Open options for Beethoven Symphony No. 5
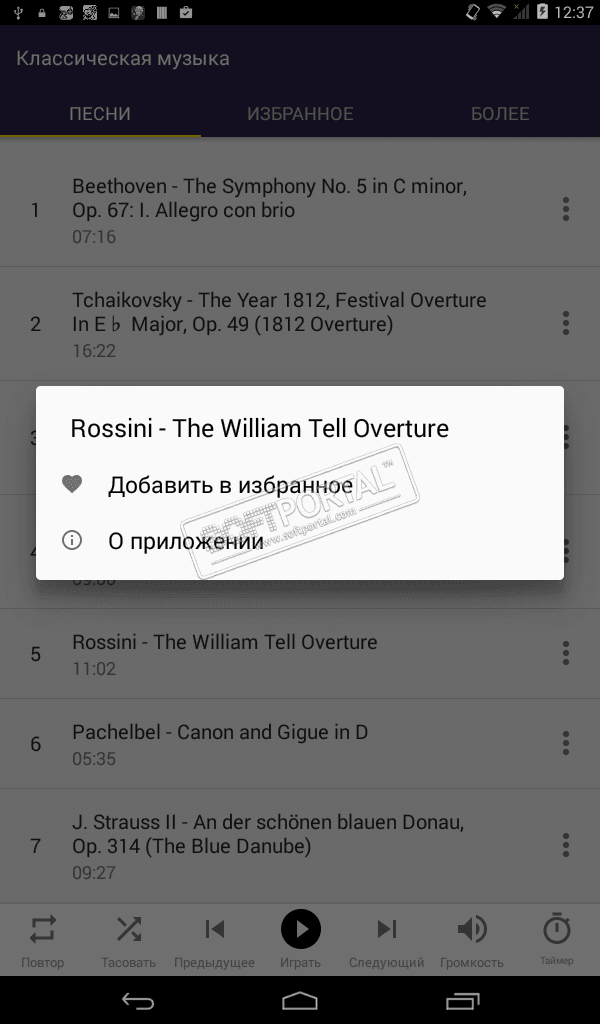The width and height of the screenshot is (600, 1024). pyautogui.click(x=566, y=209)
